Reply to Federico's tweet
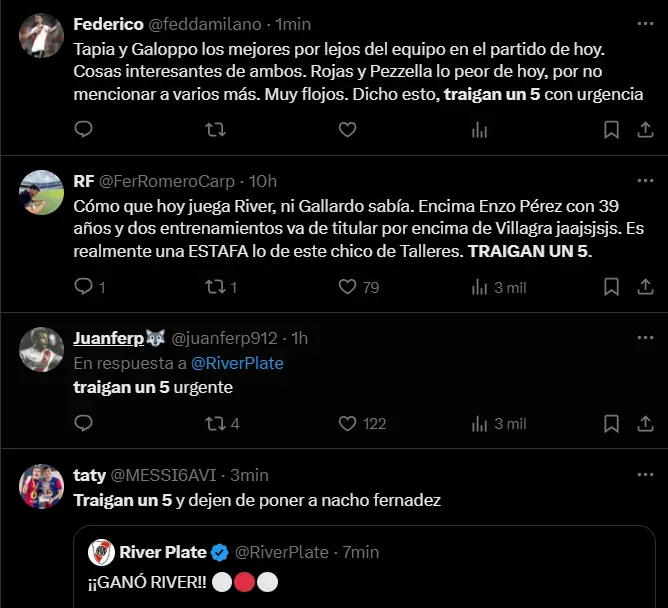The image size is (668, 608). pos(84,129)
